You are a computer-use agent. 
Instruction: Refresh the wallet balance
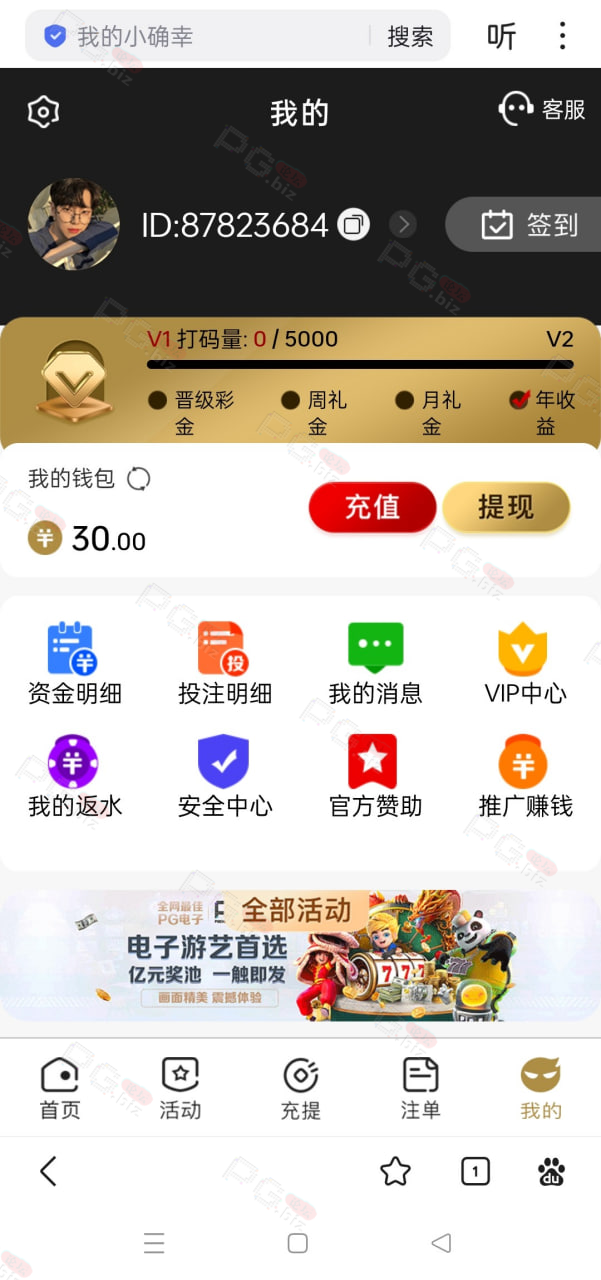(x=139, y=479)
